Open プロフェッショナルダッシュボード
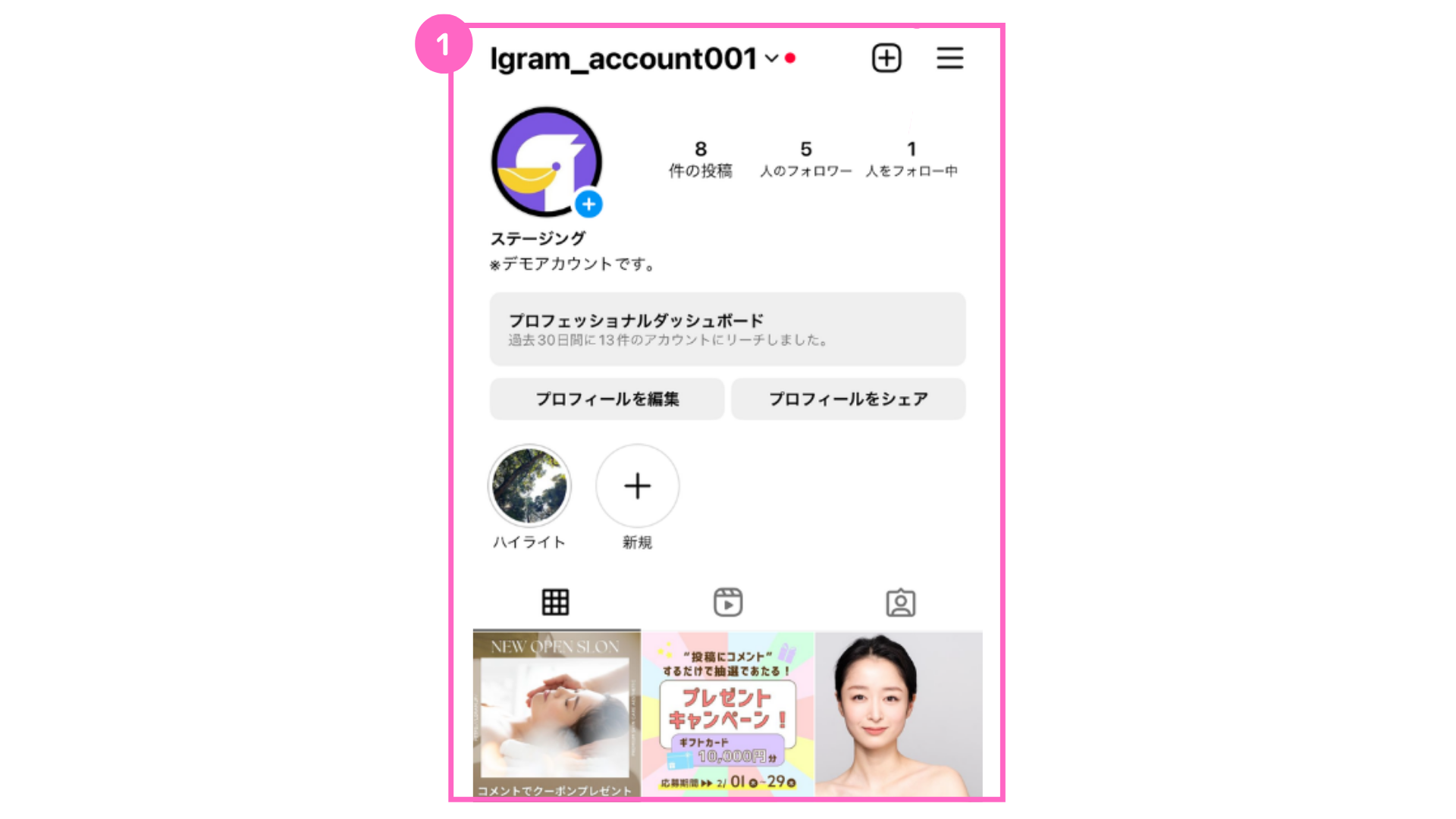 click(x=727, y=329)
